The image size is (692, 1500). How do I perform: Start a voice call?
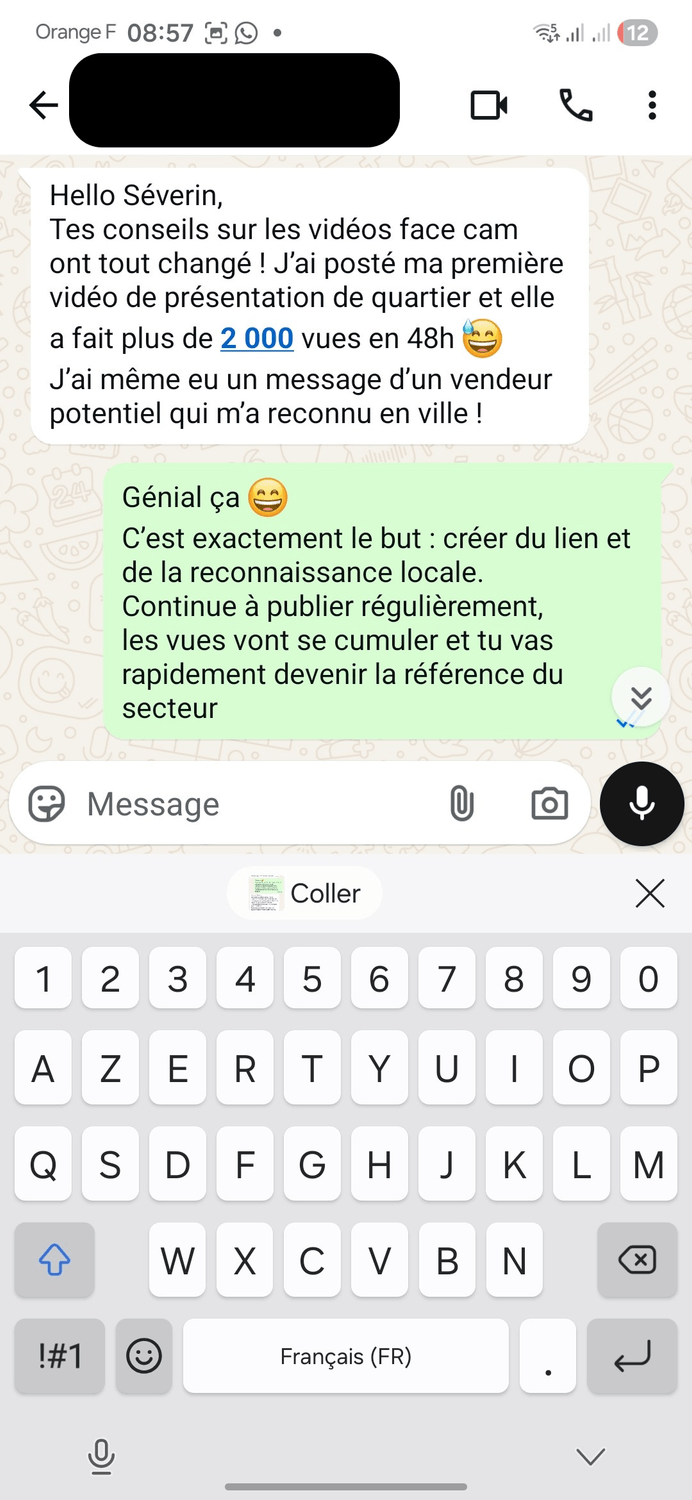575,105
